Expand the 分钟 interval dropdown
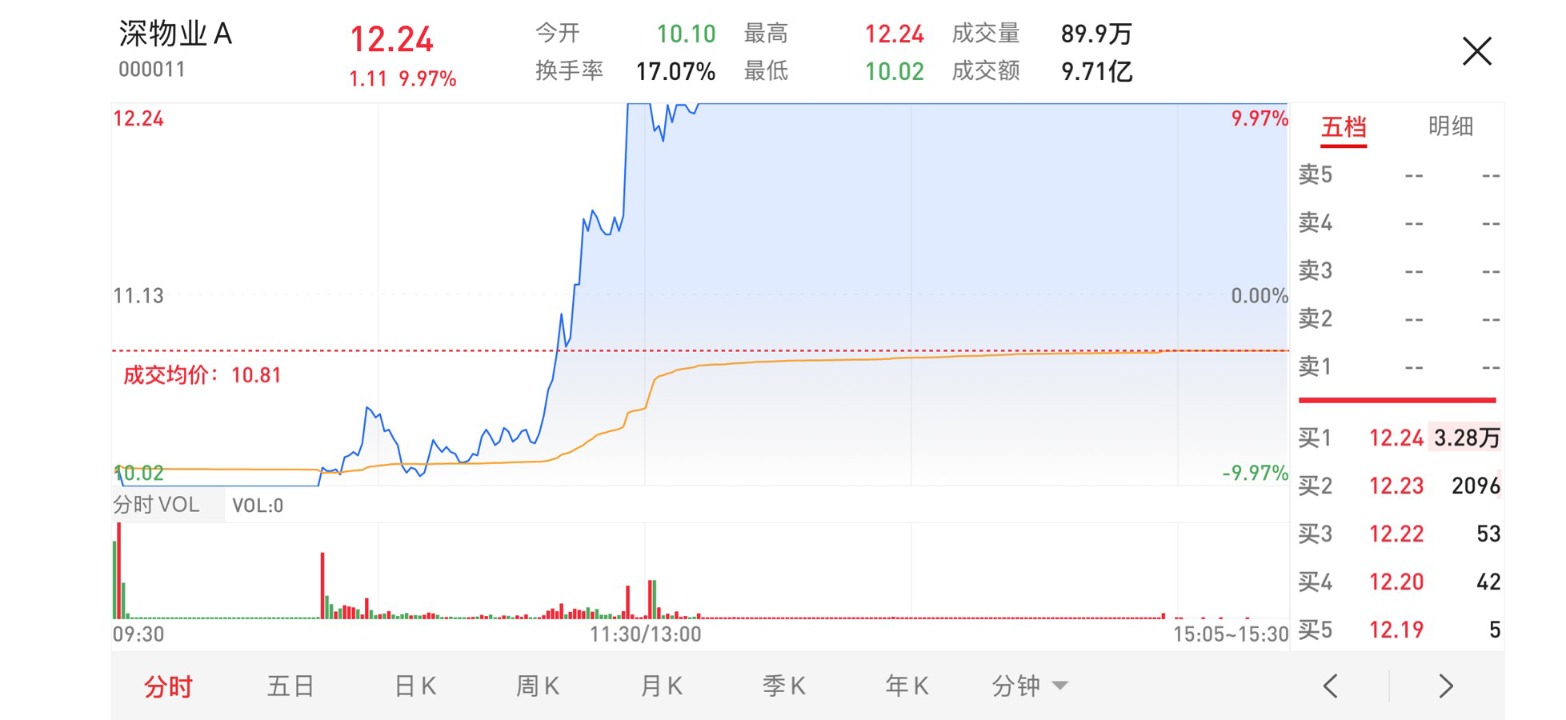This screenshot has width=1566, height=720. 1030,686
